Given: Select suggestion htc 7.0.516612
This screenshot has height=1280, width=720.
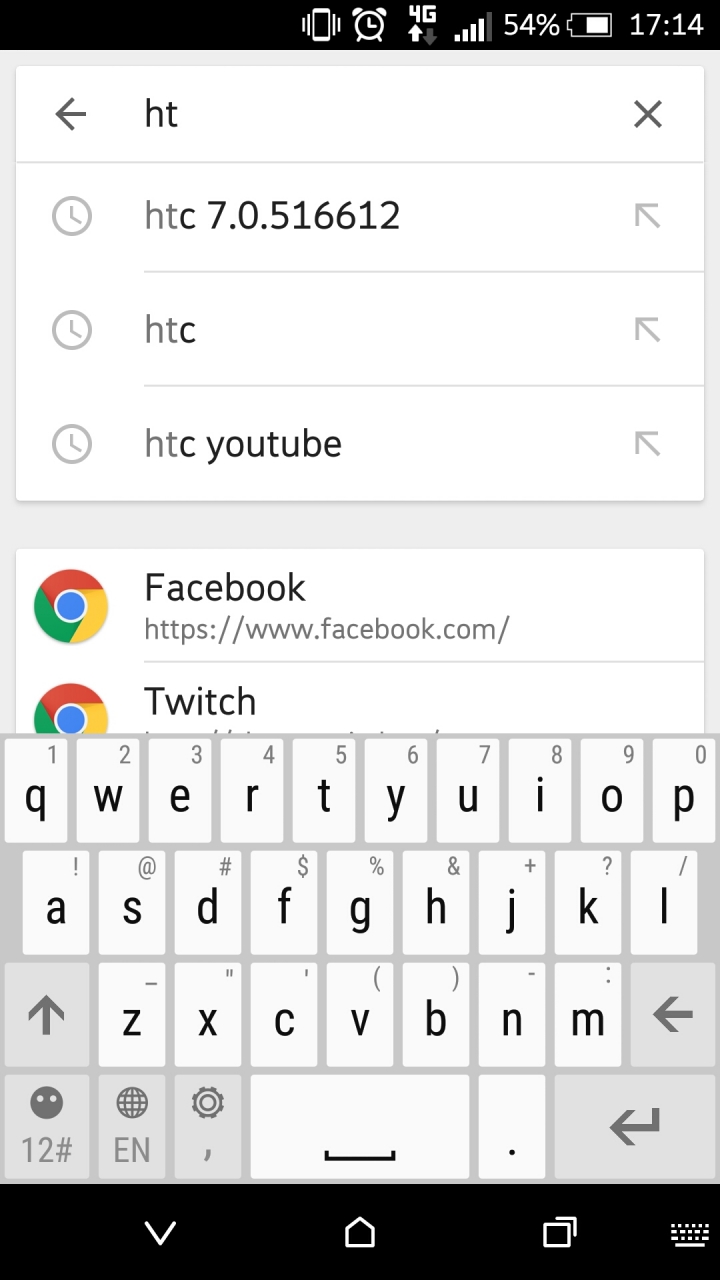Looking at the screenshot, I should coord(360,216).
